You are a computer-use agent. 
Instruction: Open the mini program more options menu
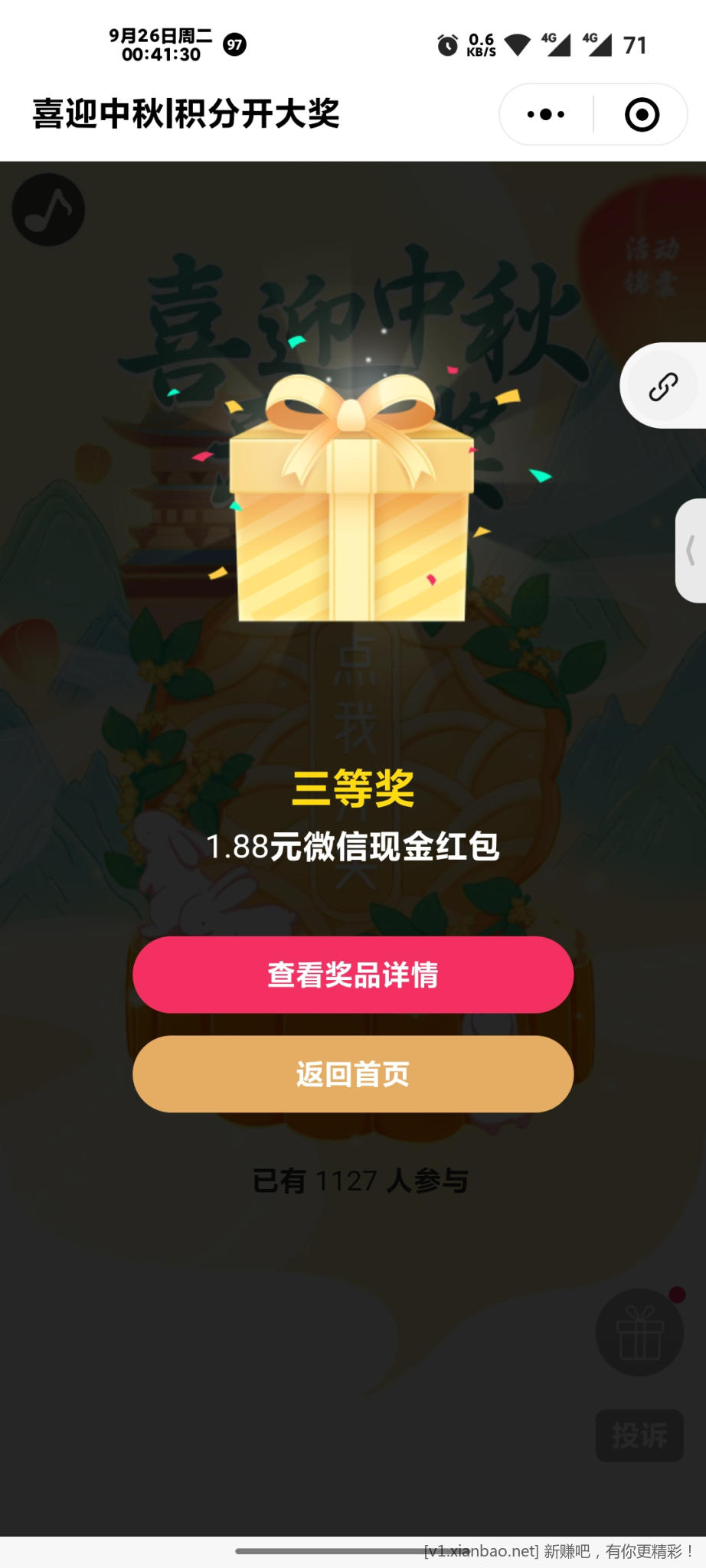546,115
